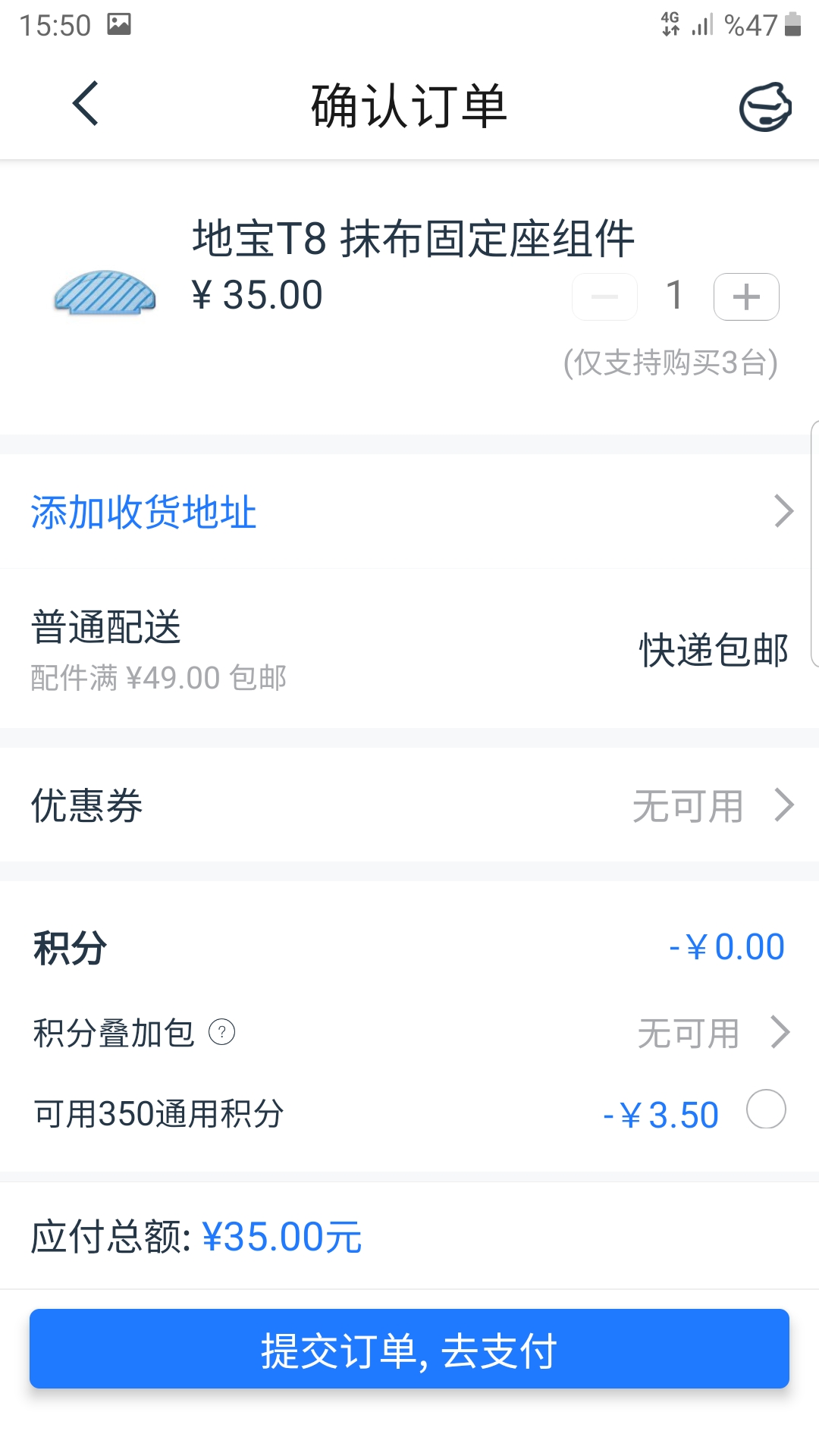Open customer service headset icon

pos(765,106)
